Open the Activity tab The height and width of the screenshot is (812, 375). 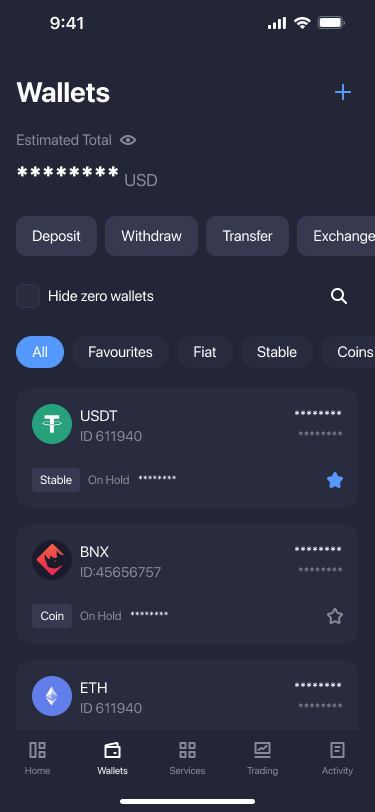tap(337, 758)
